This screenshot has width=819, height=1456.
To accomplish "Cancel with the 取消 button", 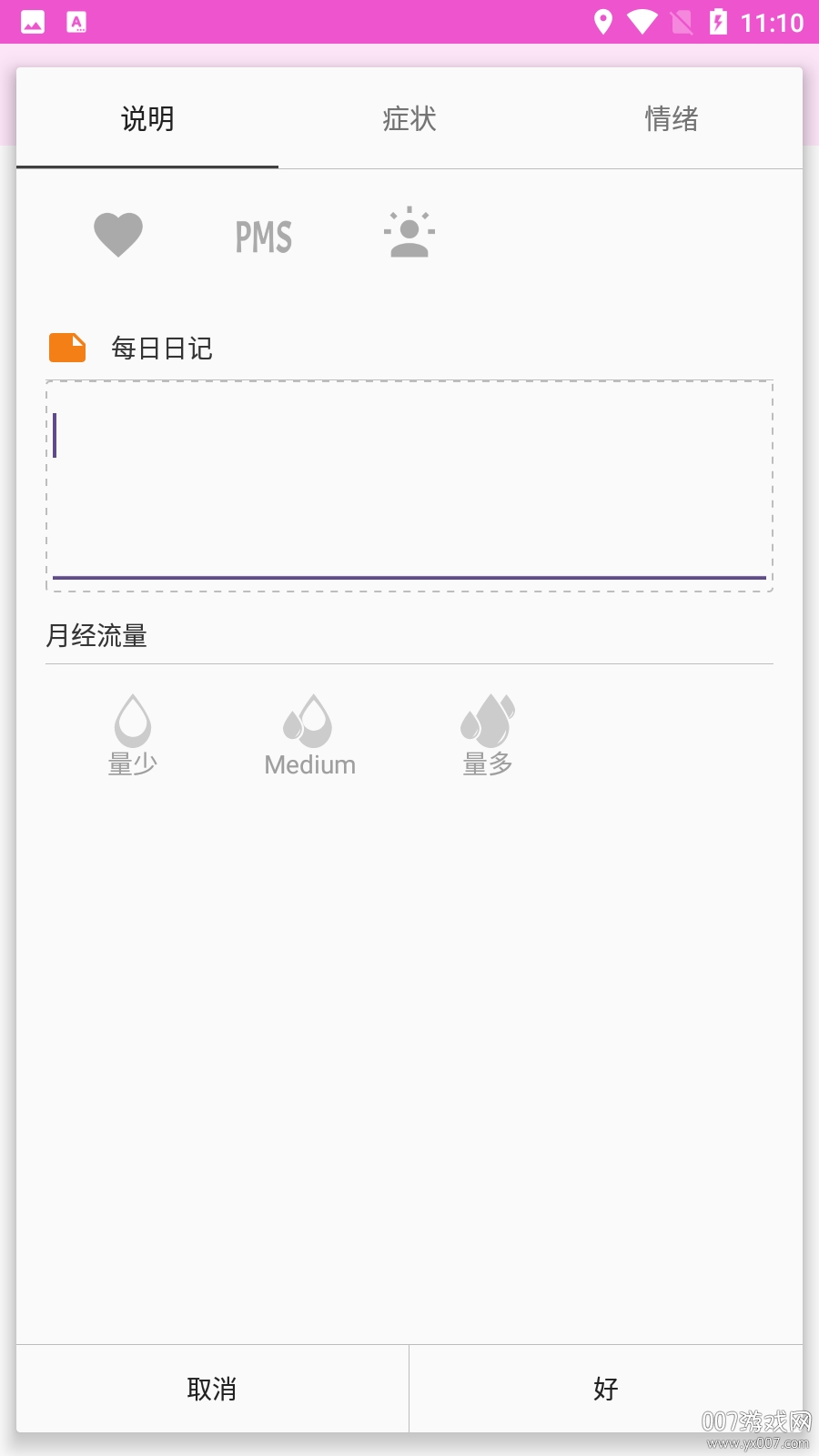I will [x=212, y=1389].
